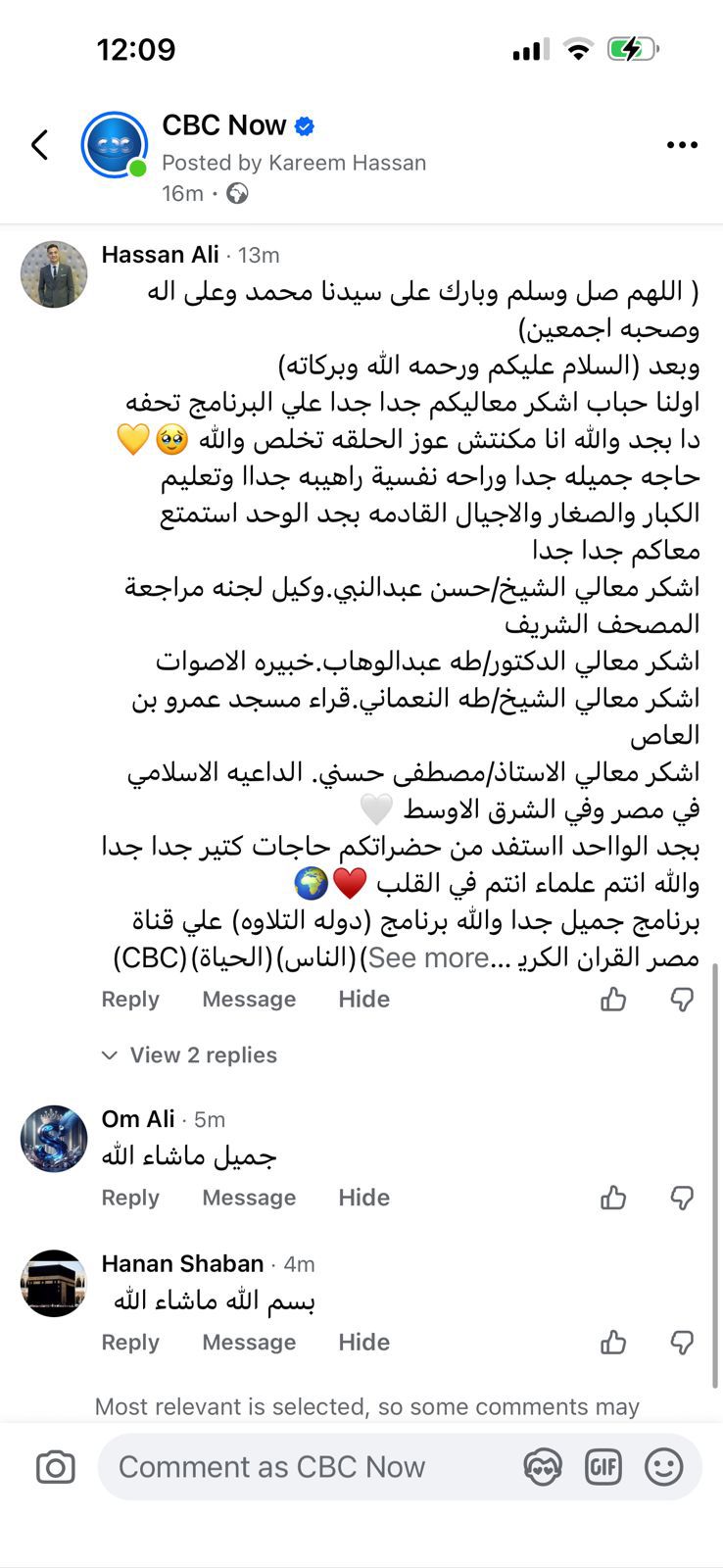The height and width of the screenshot is (1568, 723).
Task: Dislike Hanan Shaban's comment
Action: (682, 1343)
